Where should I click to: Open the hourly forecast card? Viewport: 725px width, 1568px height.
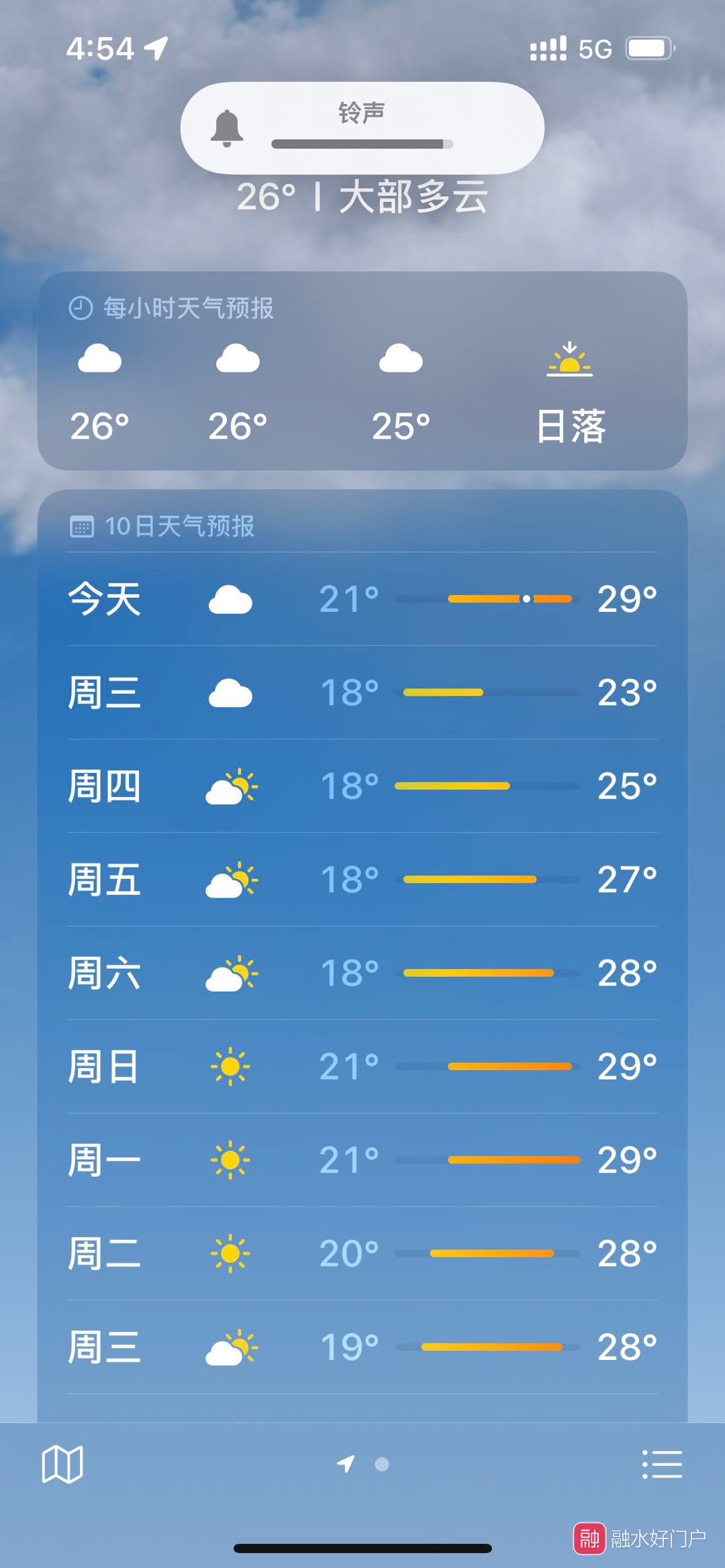point(362,371)
